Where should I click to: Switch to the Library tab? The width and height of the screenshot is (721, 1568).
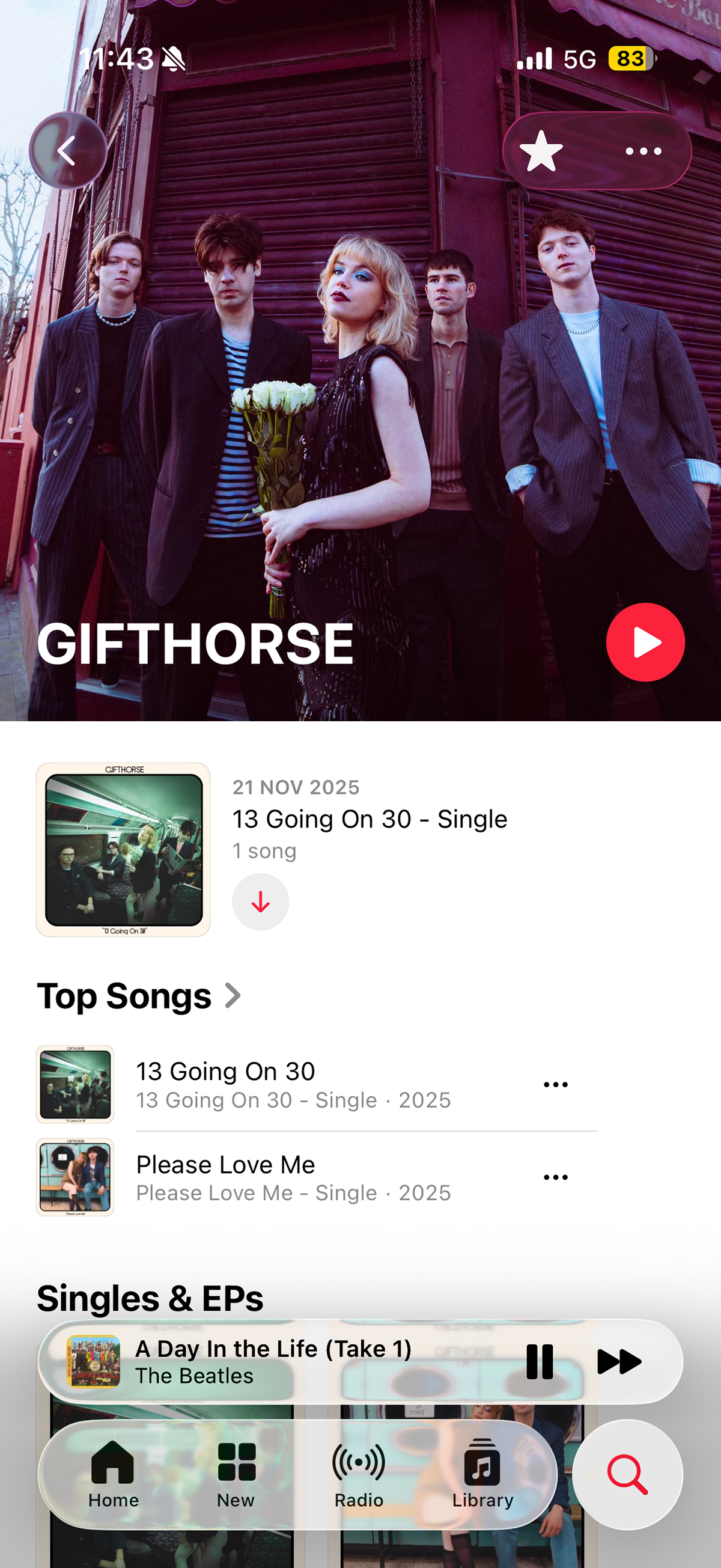pos(482,1474)
